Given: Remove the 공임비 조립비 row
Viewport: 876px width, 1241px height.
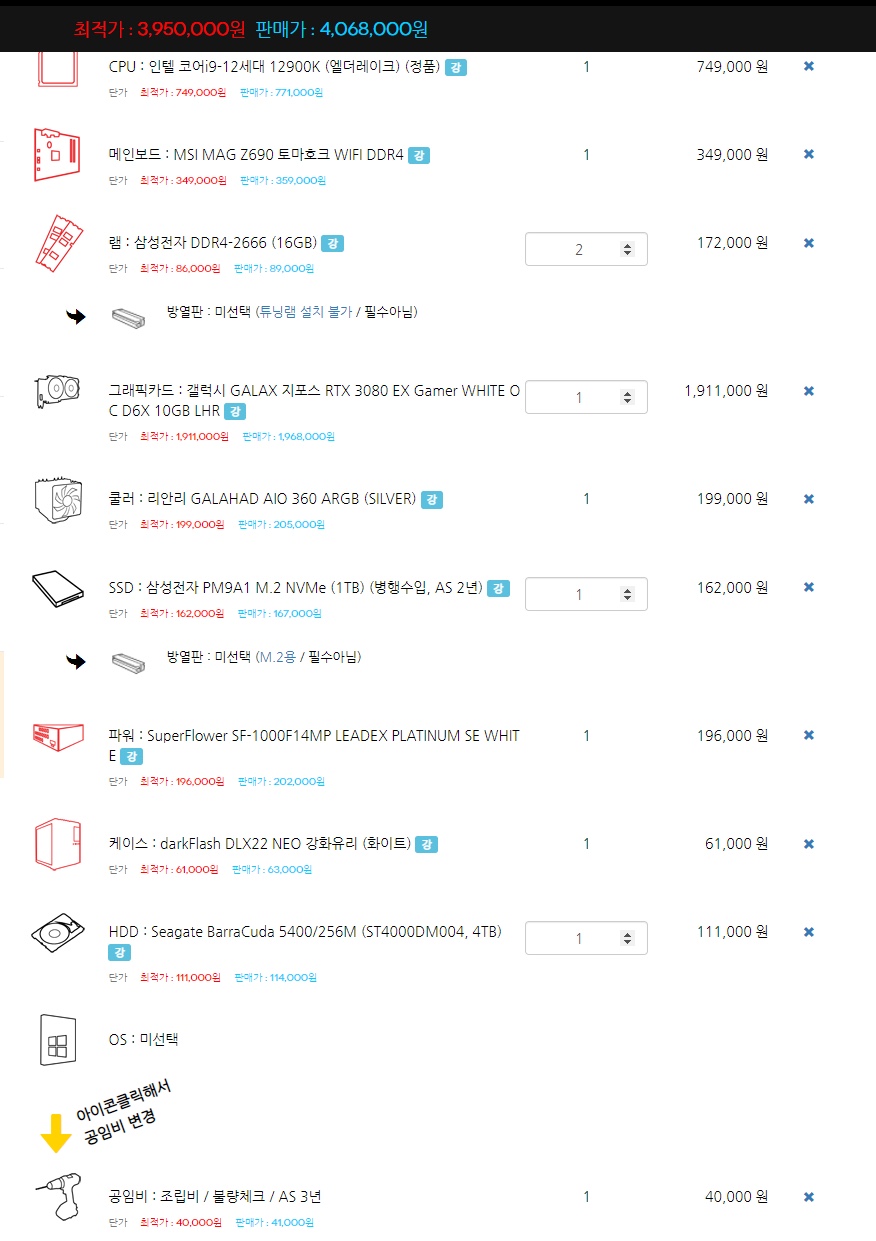Looking at the screenshot, I should pos(809,1197).
